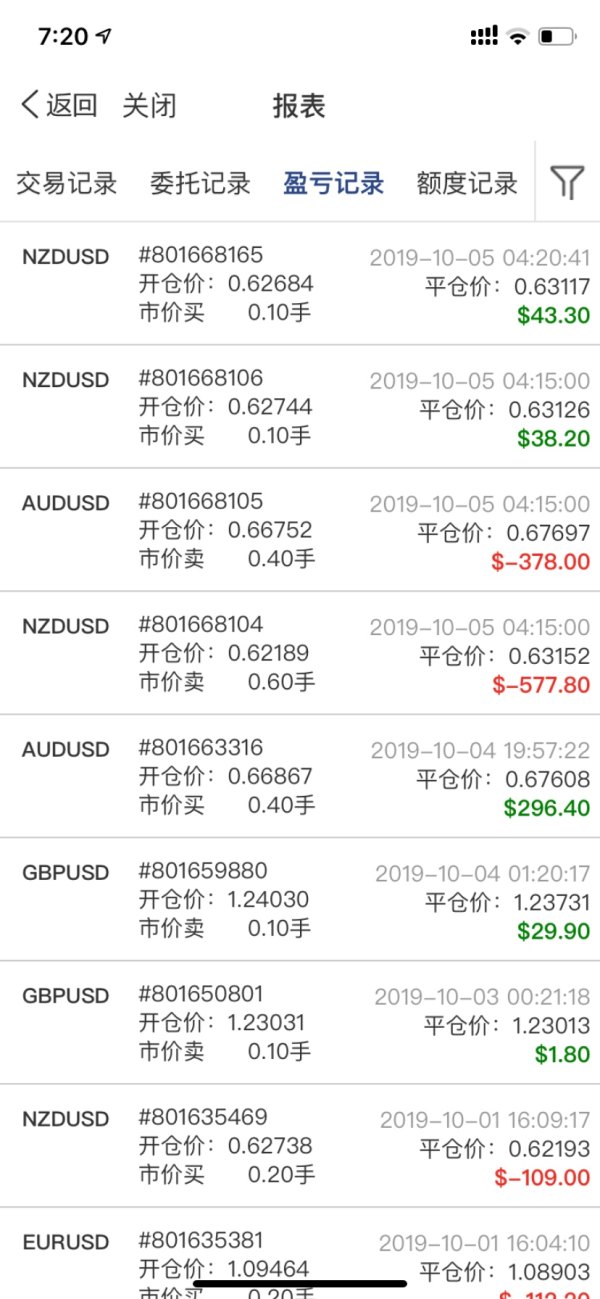This screenshot has width=600, height=1299.
Task: View GBPUSD record #801650801
Action: pyautogui.click(x=300, y=1023)
